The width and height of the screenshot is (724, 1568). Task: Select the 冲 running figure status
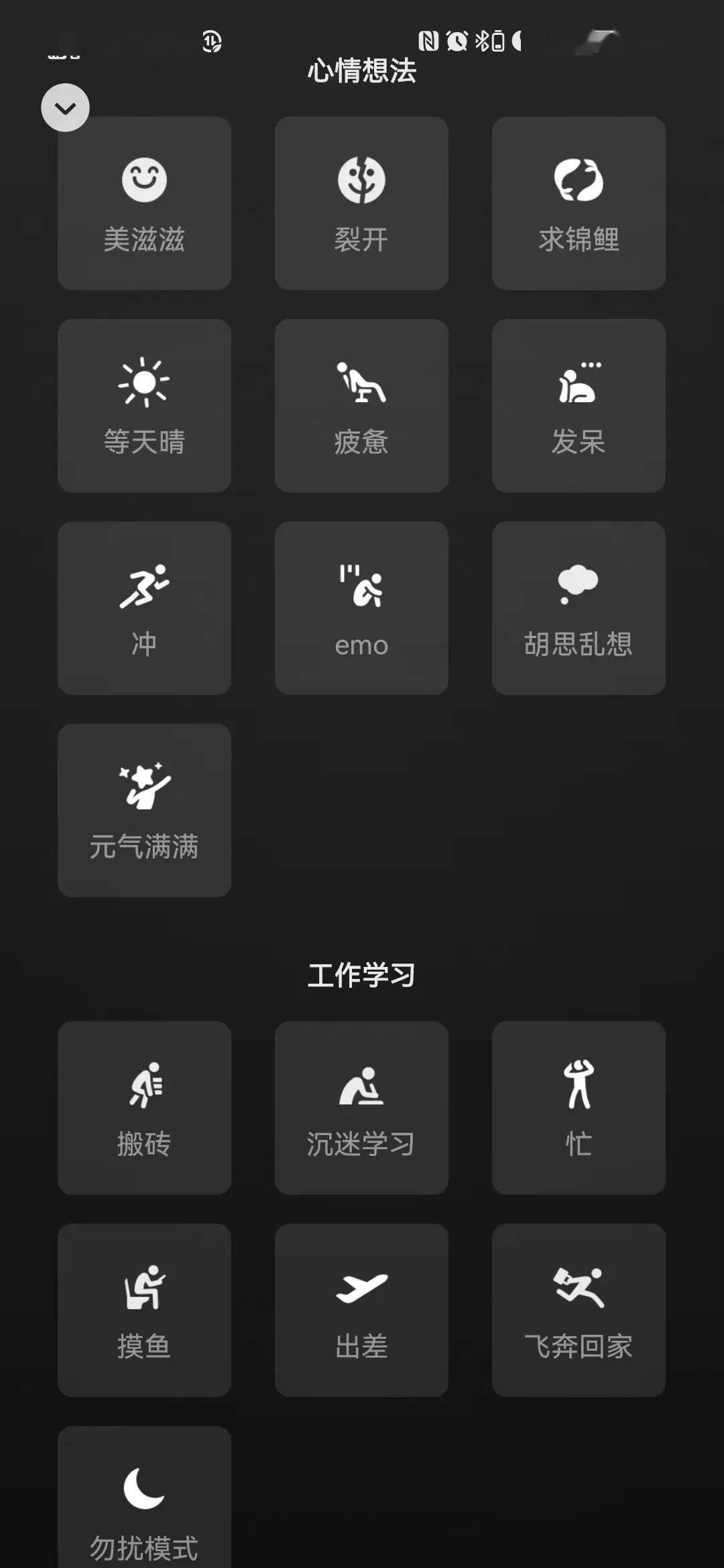(x=144, y=606)
